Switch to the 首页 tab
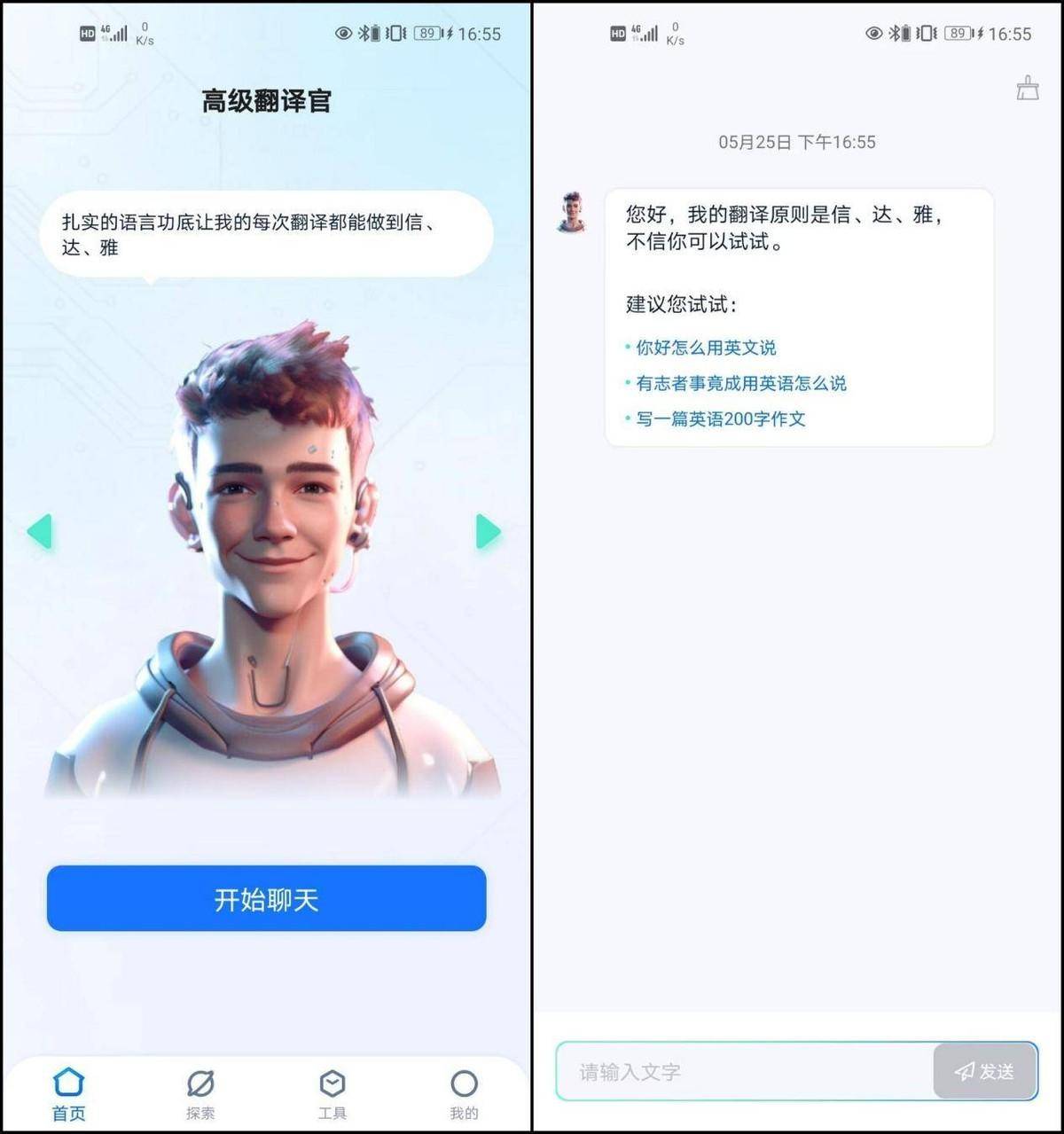 68,1094
